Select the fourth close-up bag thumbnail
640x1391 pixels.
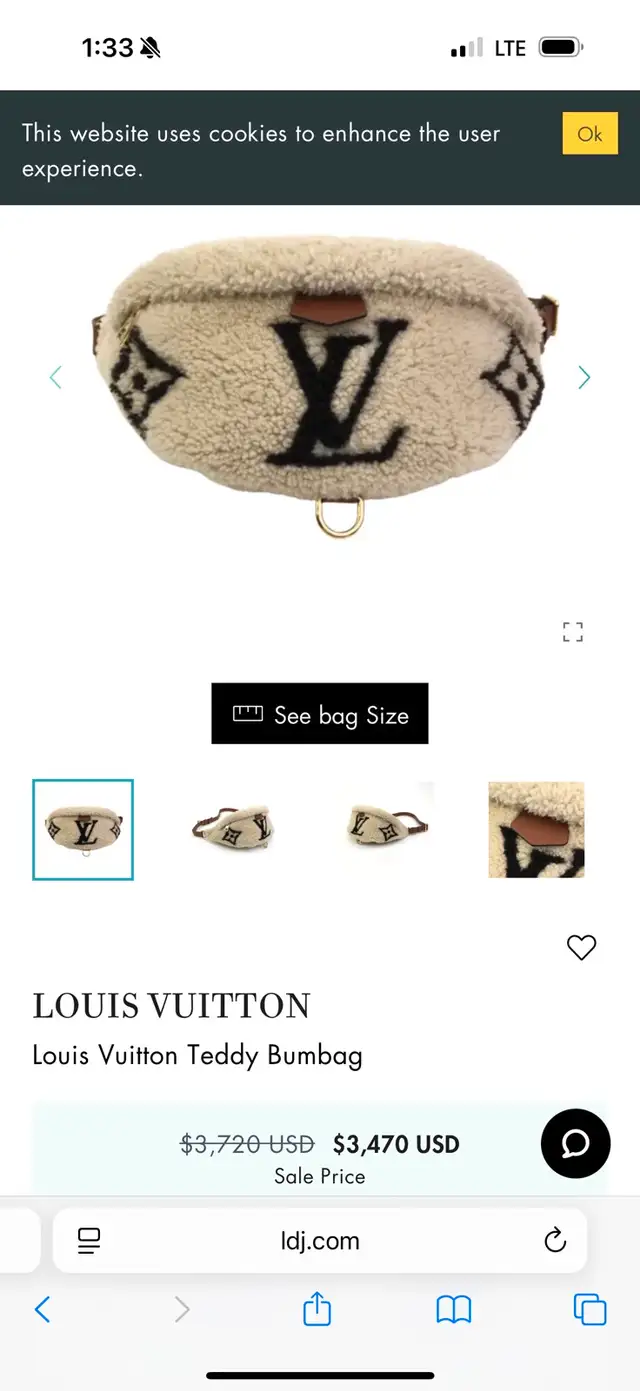(536, 830)
